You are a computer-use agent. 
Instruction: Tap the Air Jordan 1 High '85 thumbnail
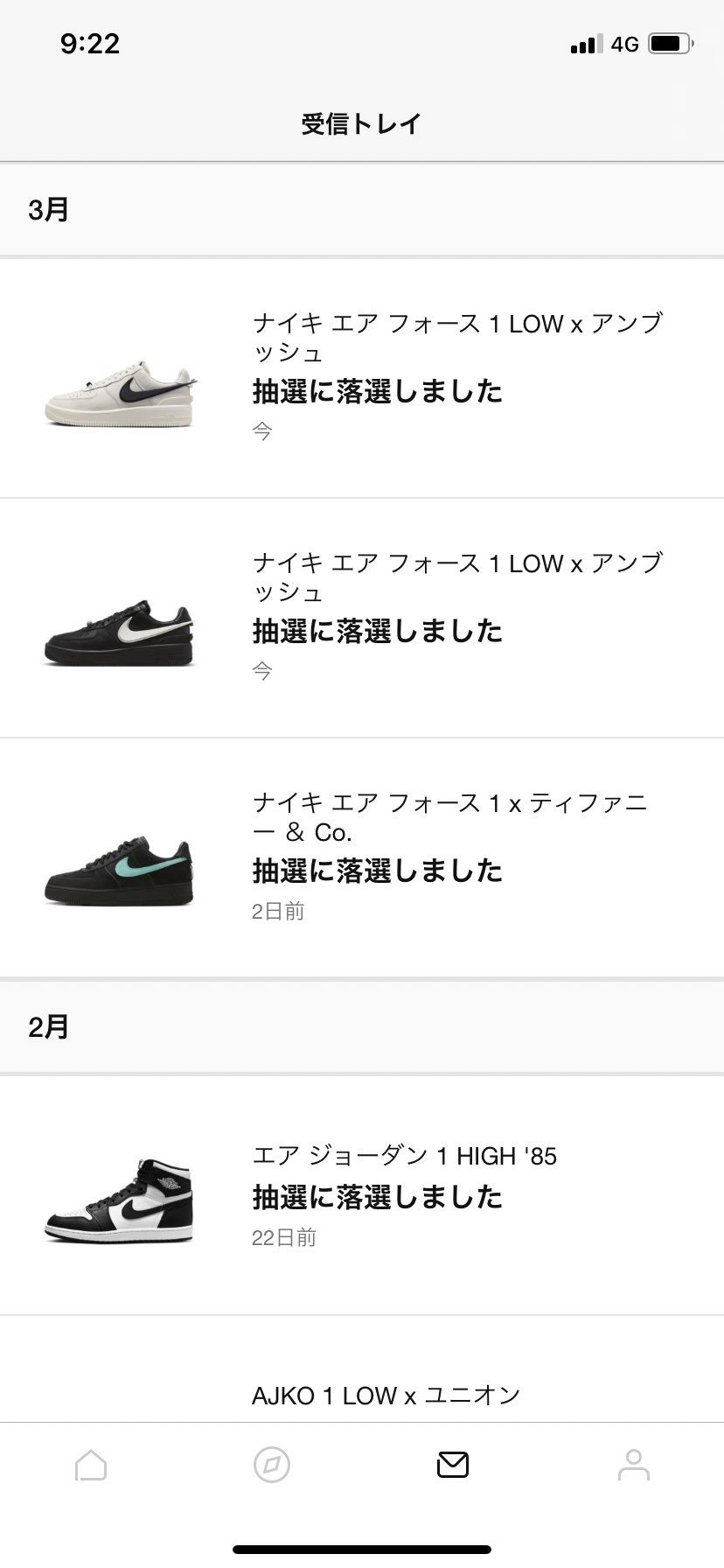point(120,1200)
